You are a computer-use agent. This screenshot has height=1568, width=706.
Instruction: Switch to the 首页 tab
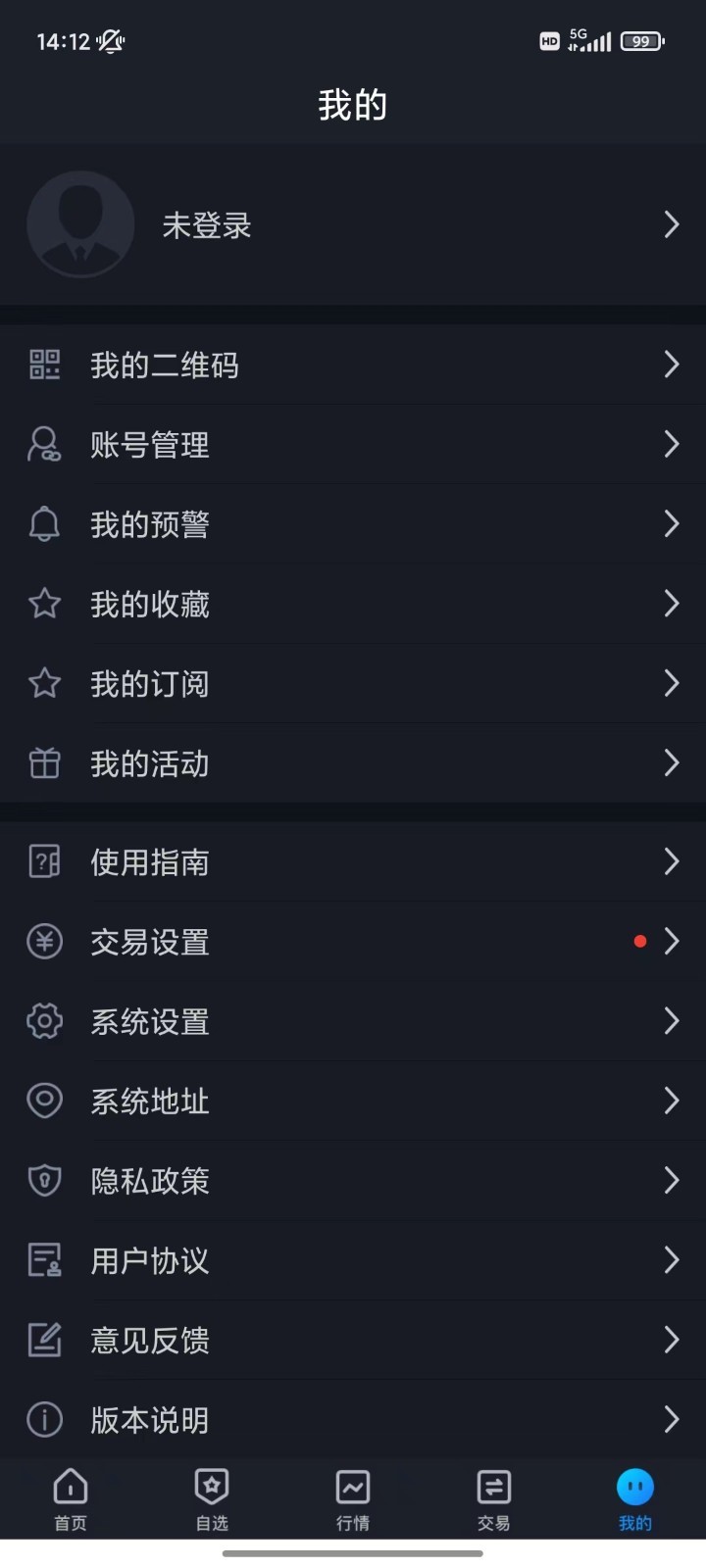71,1499
